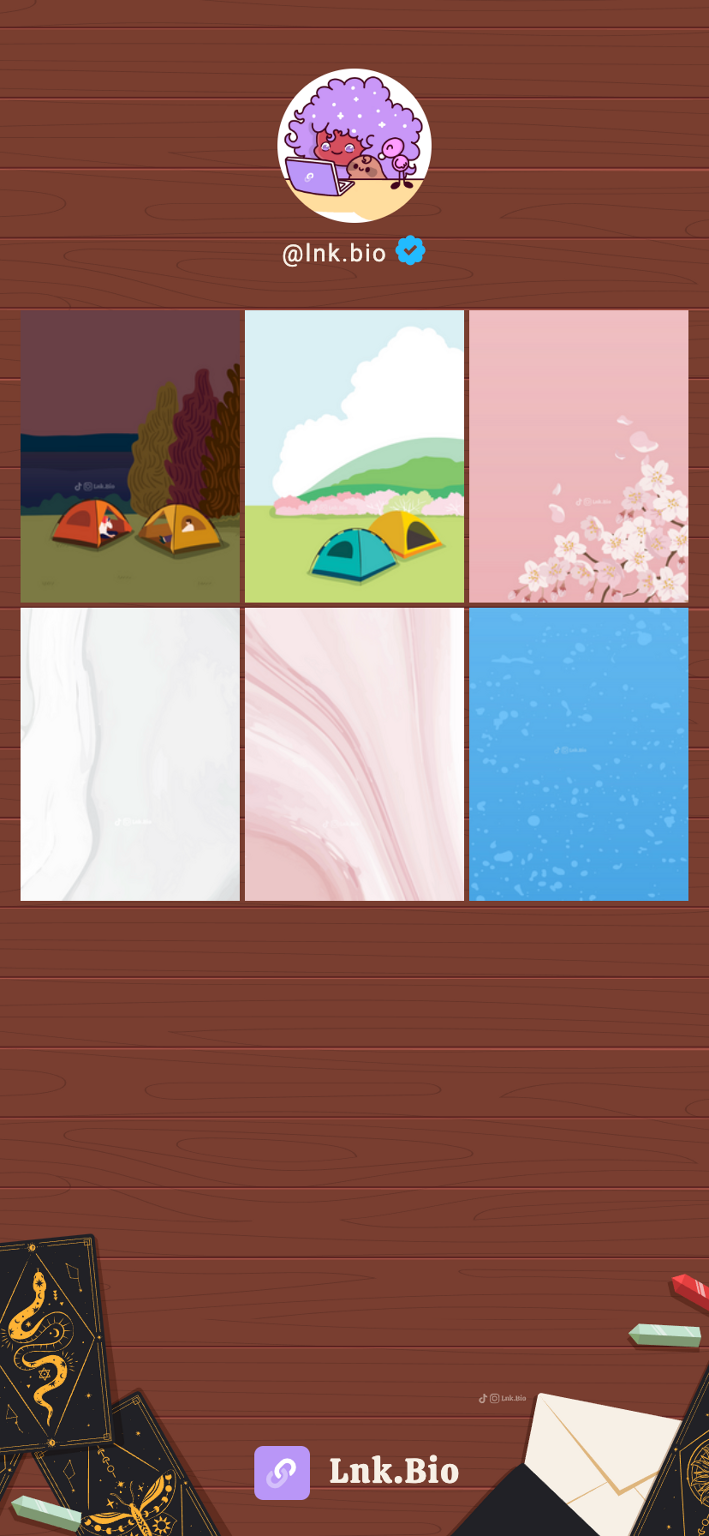
Task: Open the pink cherry blossom tile
Action: [579, 456]
